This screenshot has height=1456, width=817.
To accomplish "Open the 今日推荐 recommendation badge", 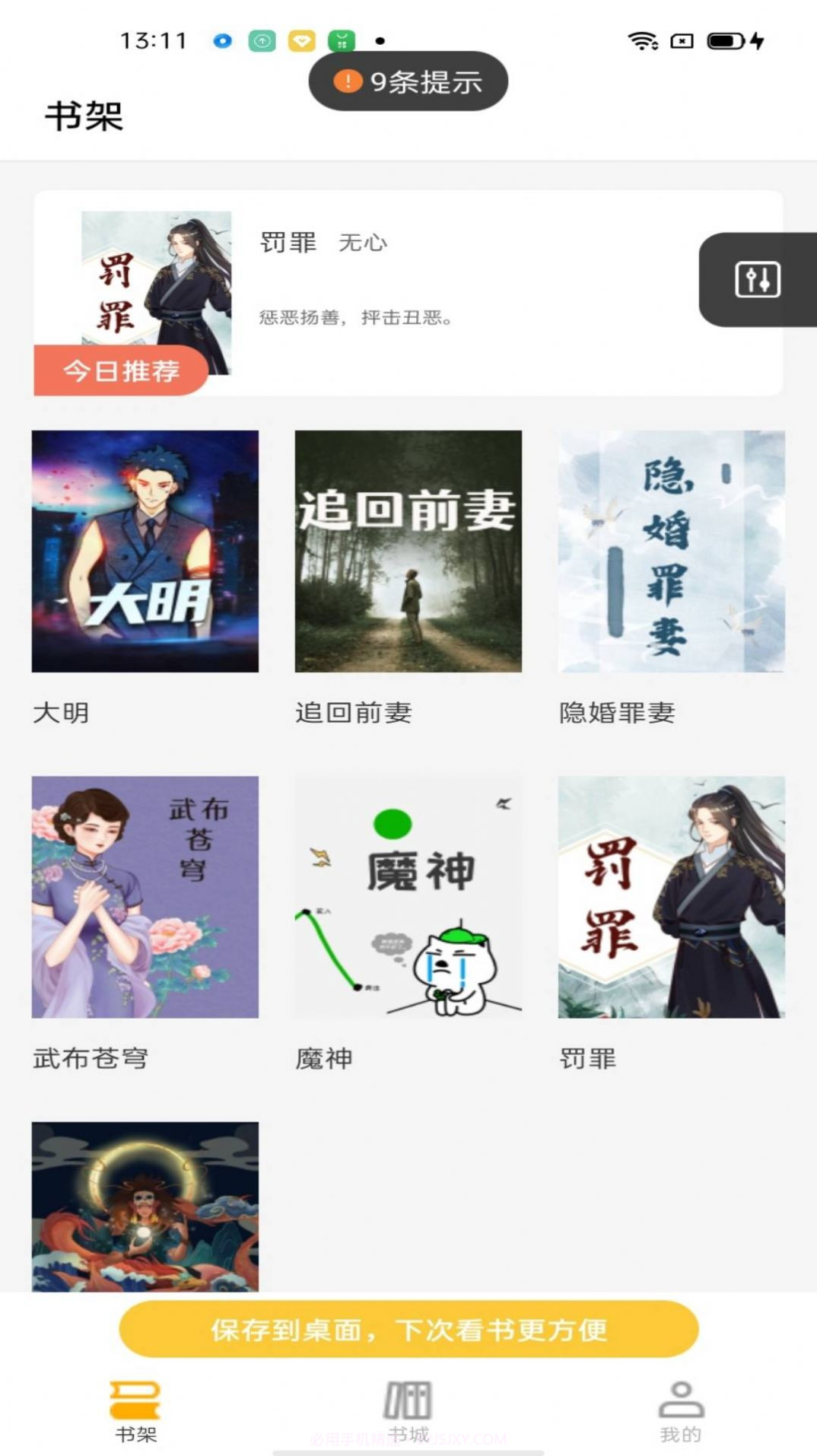I will [x=122, y=370].
